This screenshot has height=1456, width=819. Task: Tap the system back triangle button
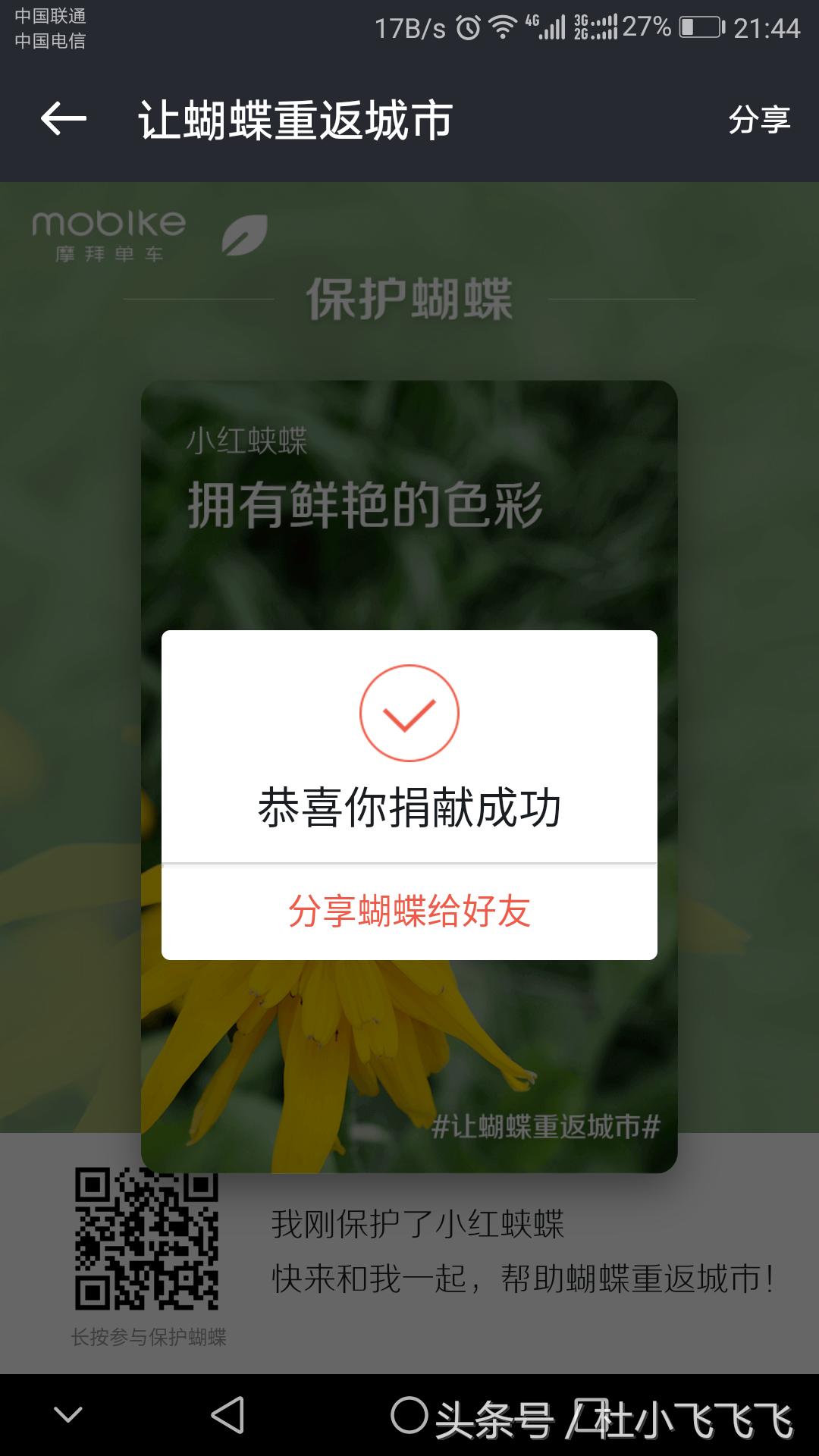(x=227, y=1415)
